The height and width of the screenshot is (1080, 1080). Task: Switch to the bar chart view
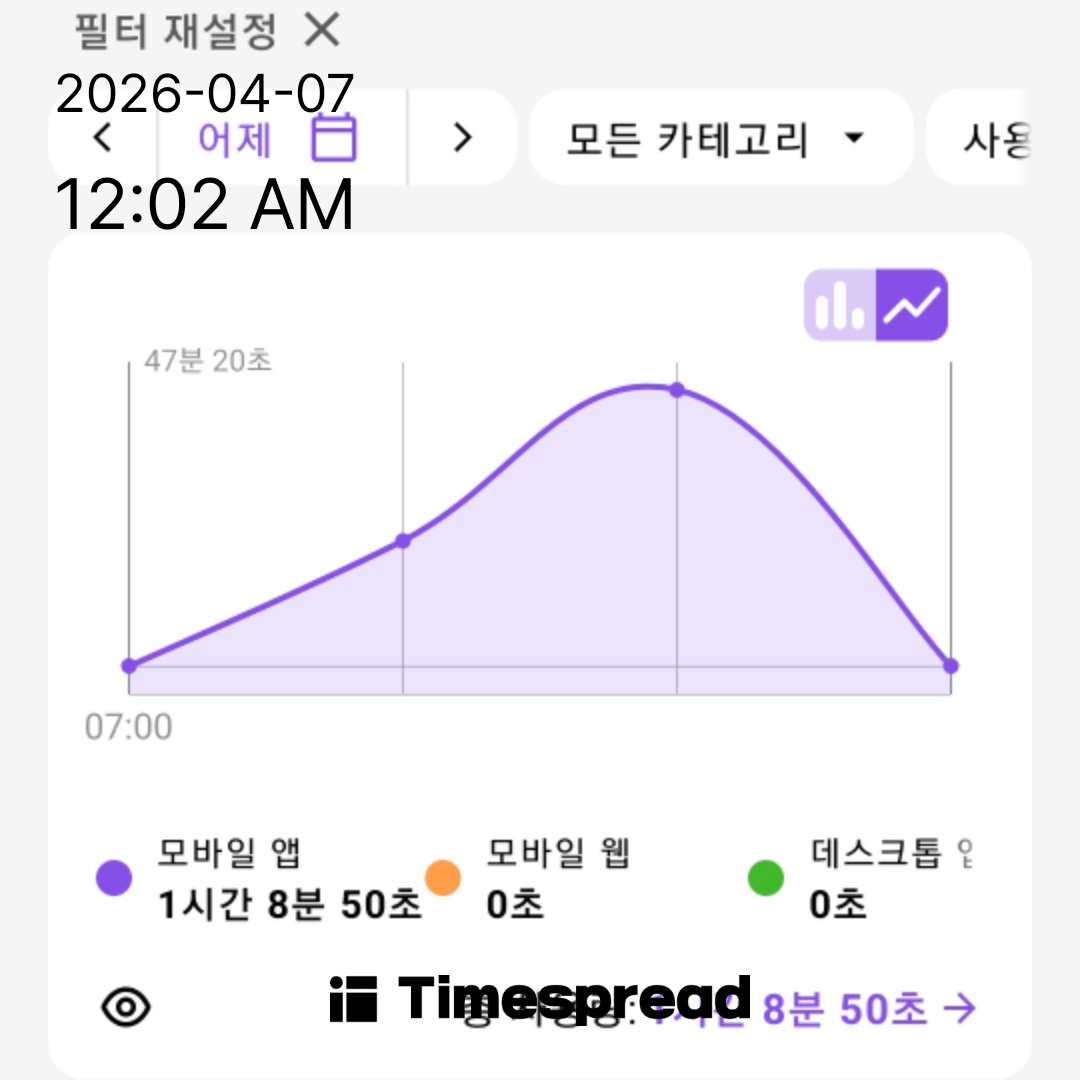[x=840, y=305]
